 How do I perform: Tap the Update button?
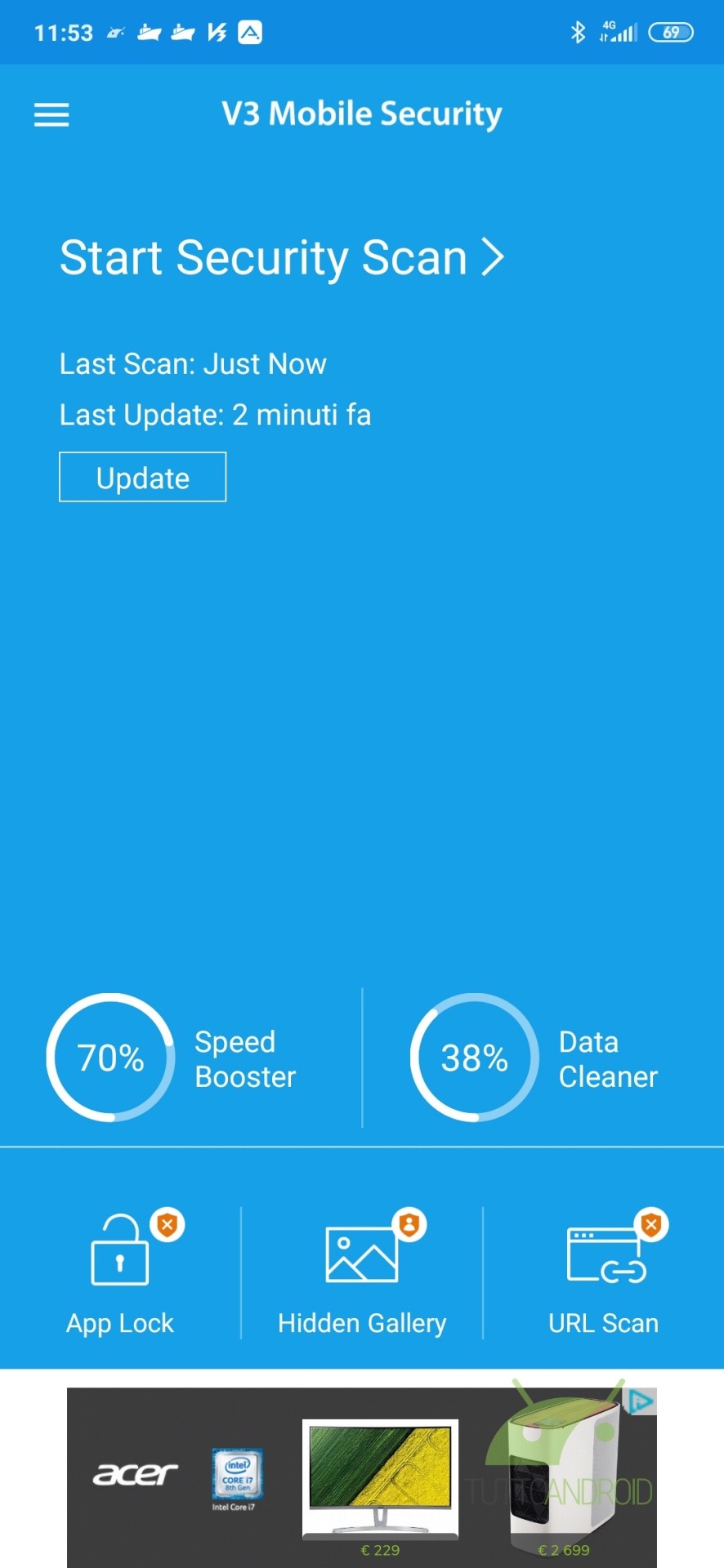(142, 477)
